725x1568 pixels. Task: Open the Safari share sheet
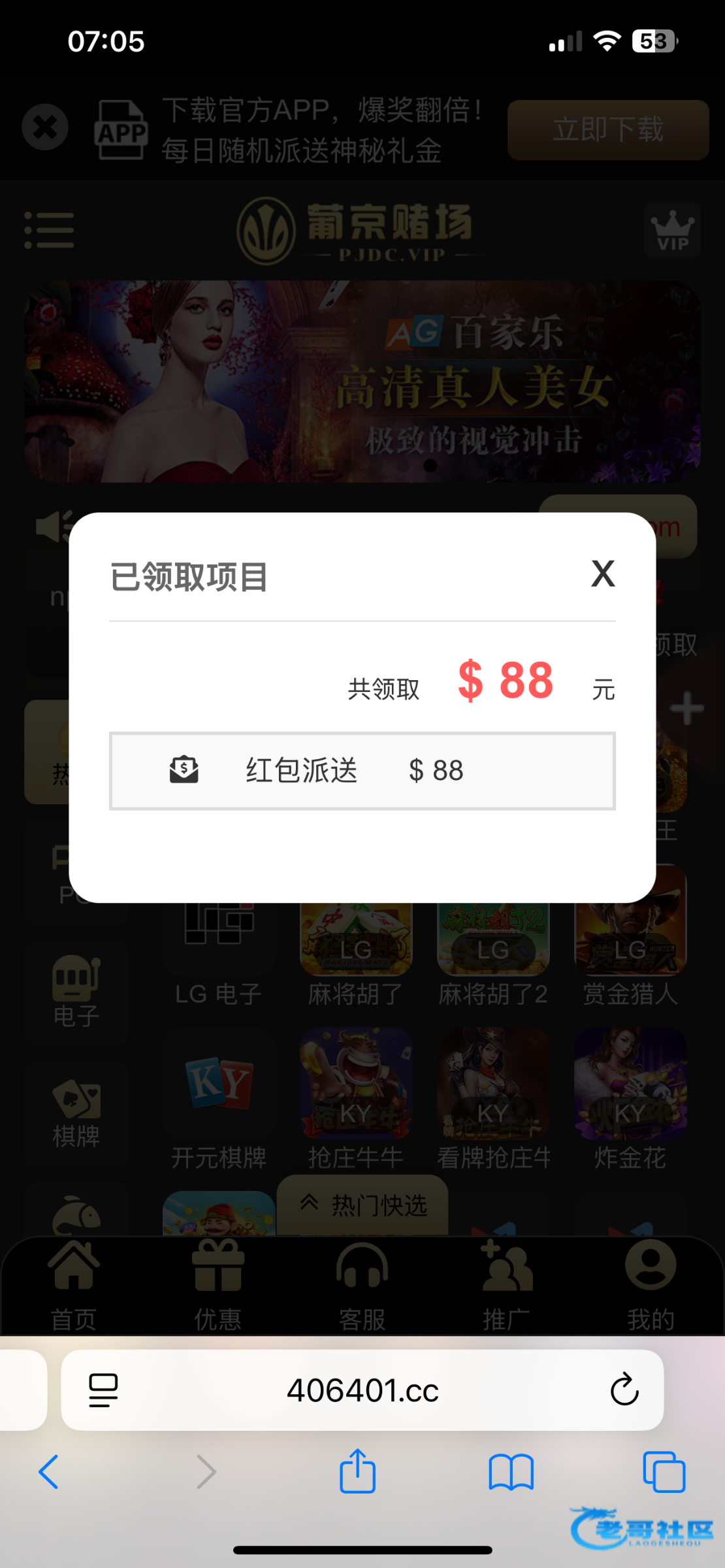[x=357, y=1472]
